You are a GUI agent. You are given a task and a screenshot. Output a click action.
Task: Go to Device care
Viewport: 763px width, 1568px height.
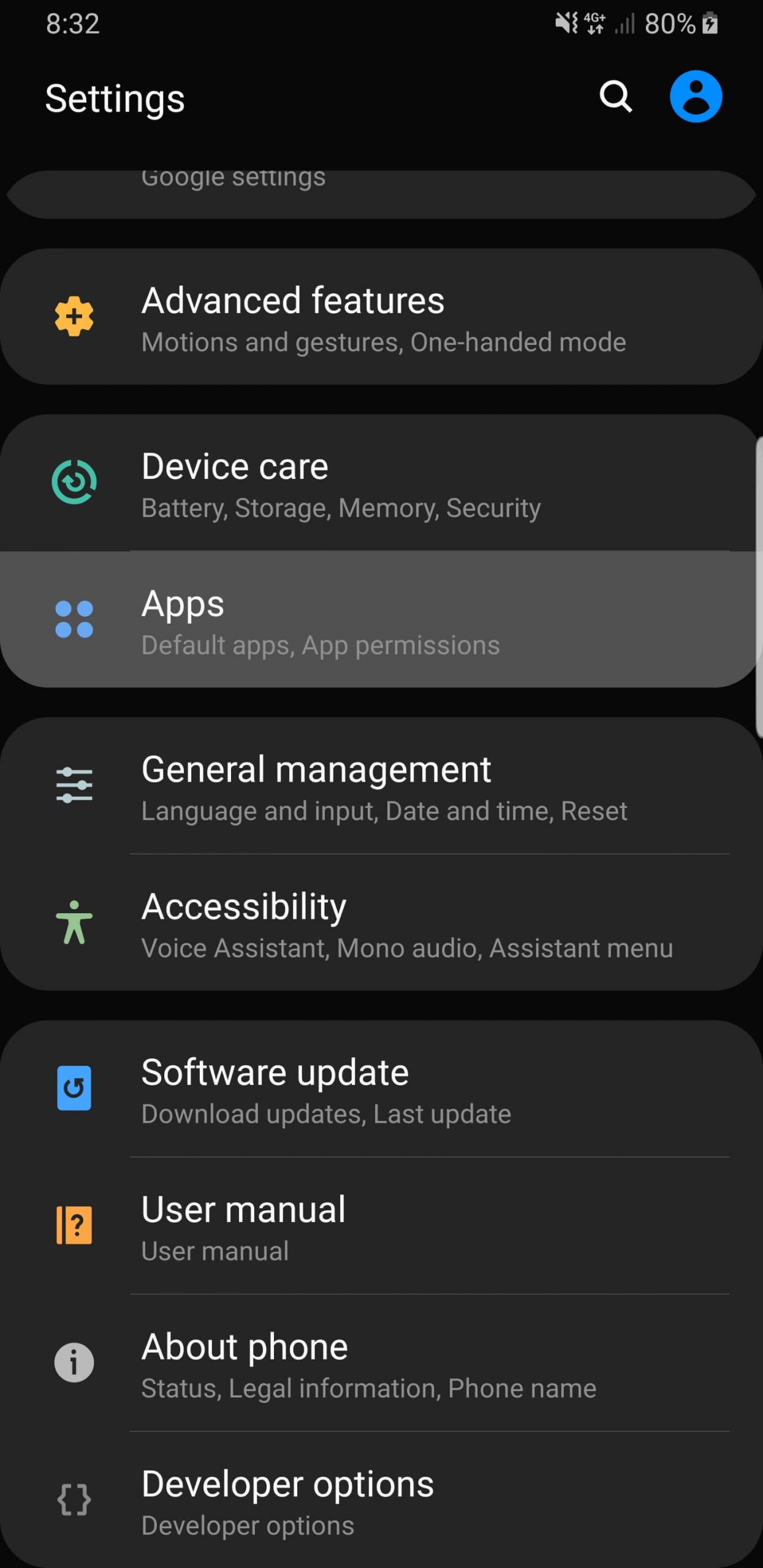(x=380, y=483)
